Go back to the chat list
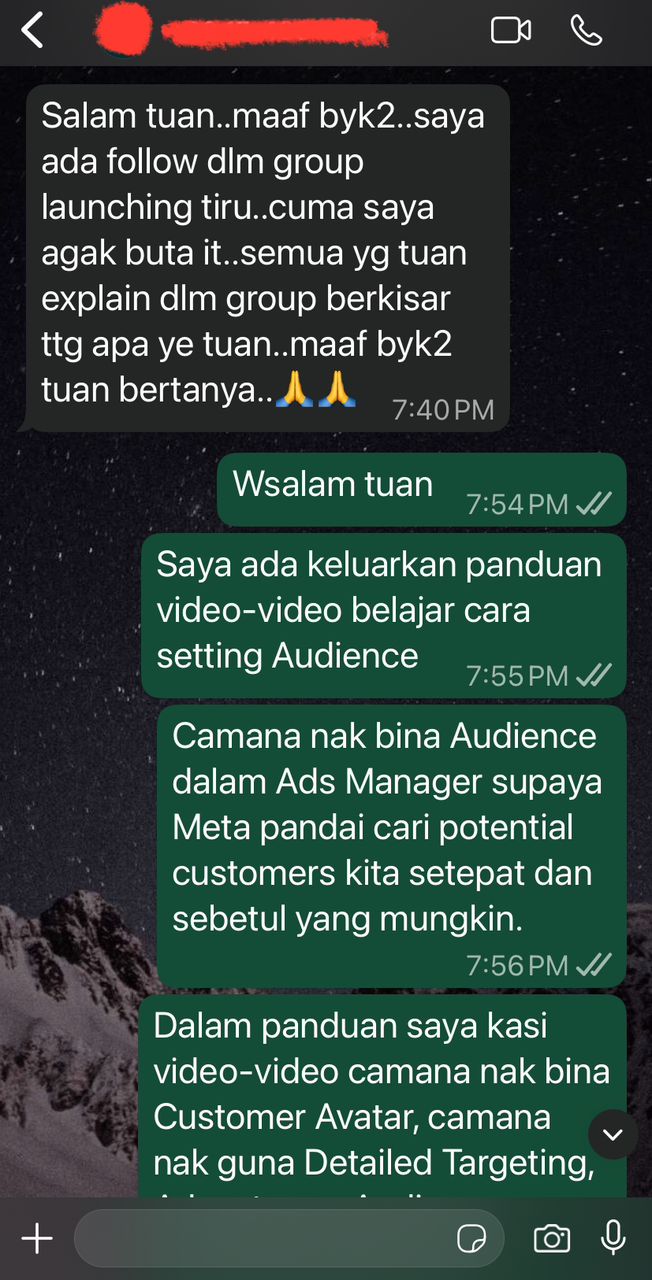 tap(32, 31)
